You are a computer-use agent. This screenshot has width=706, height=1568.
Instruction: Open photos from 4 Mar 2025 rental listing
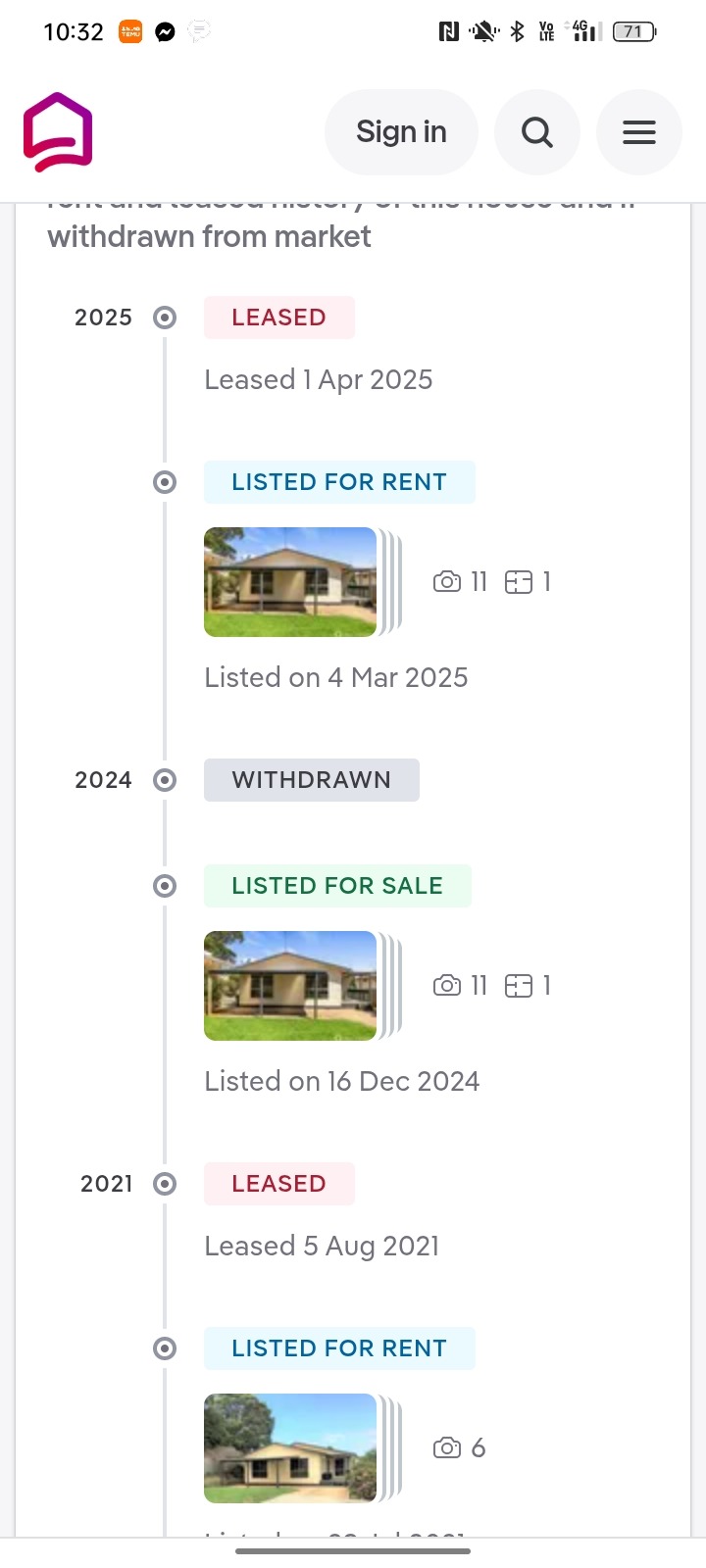click(x=291, y=582)
